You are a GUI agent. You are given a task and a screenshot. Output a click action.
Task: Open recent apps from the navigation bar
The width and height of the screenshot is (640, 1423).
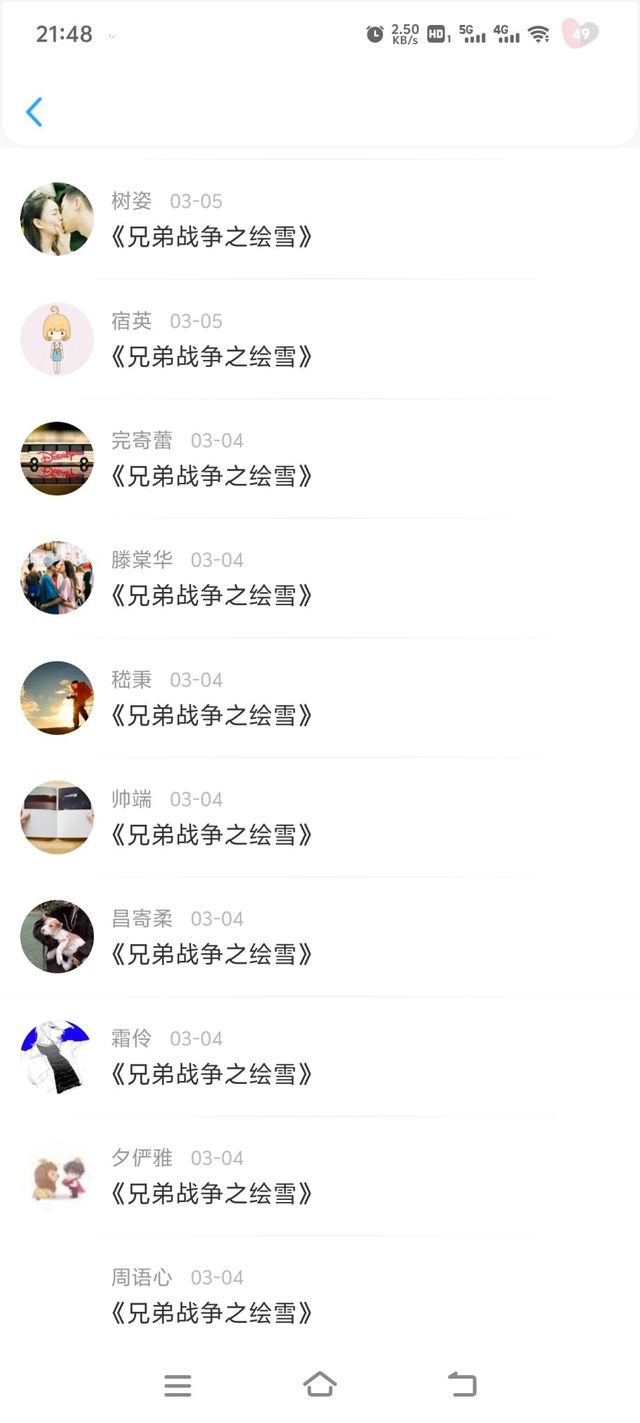click(x=178, y=1385)
